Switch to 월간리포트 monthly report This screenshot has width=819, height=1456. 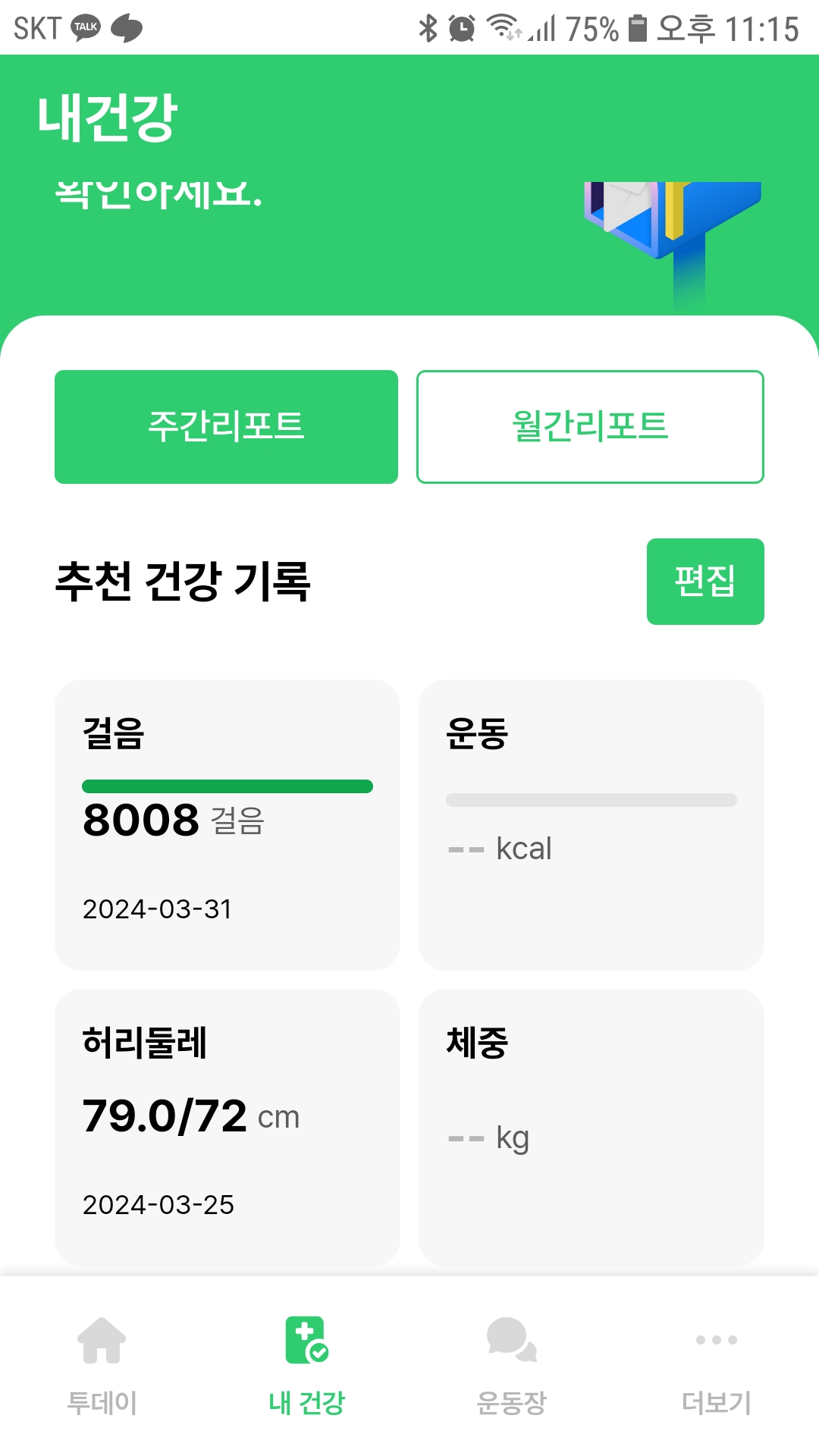point(590,426)
